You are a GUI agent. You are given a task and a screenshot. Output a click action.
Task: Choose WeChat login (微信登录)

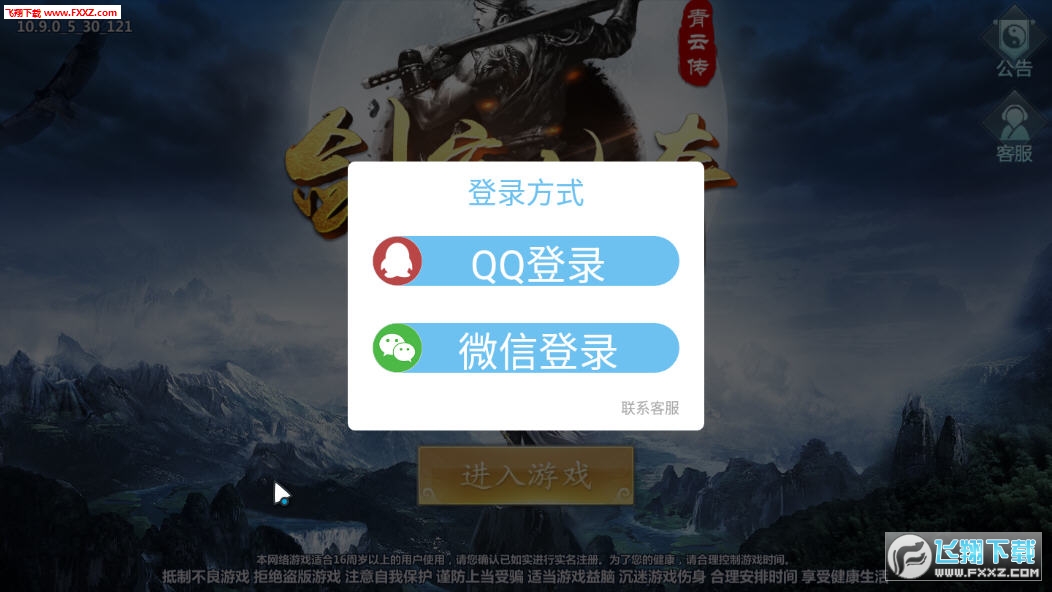click(526, 349)
